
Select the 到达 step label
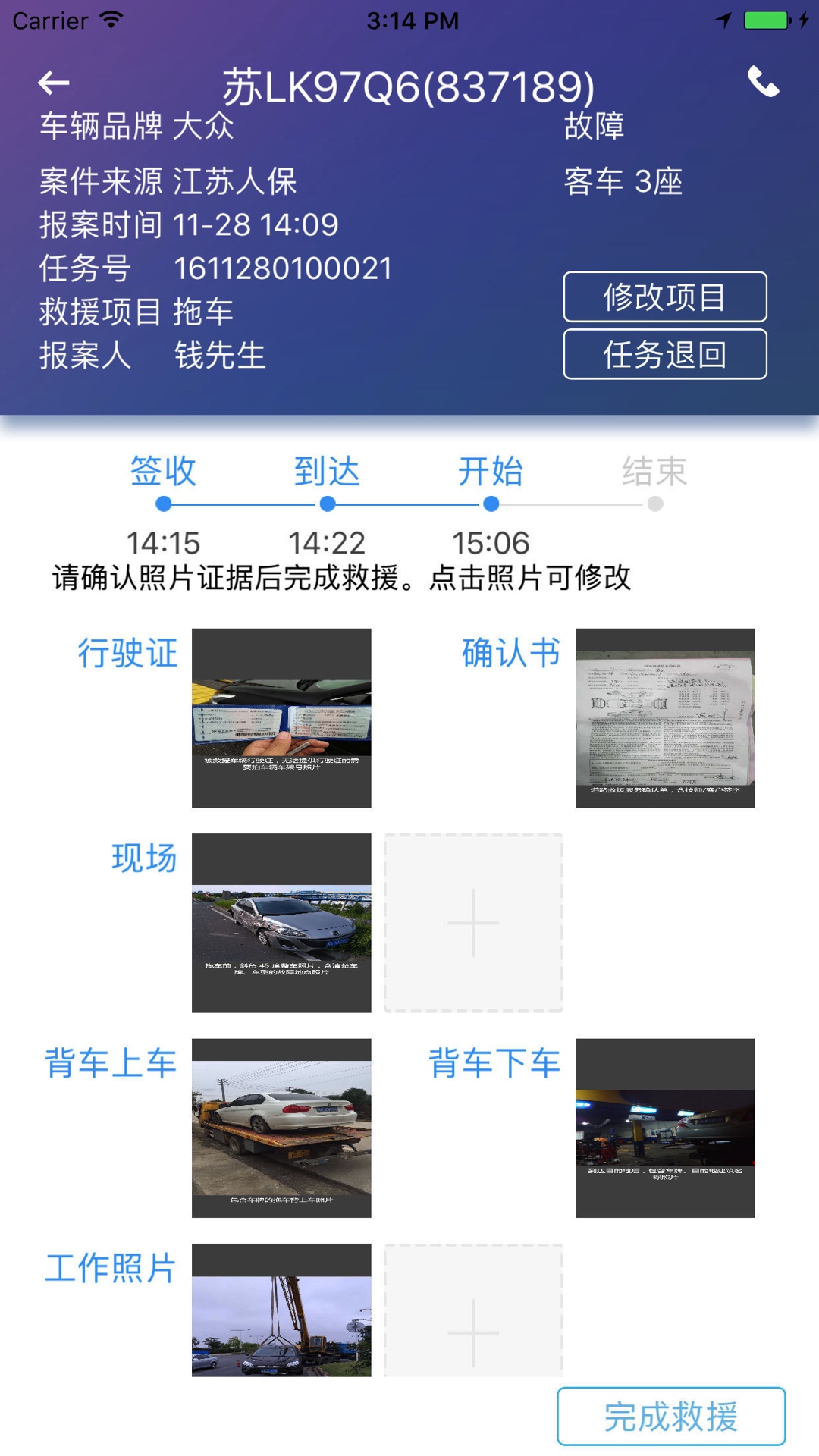pyautogui.click(x=328, y=470)
